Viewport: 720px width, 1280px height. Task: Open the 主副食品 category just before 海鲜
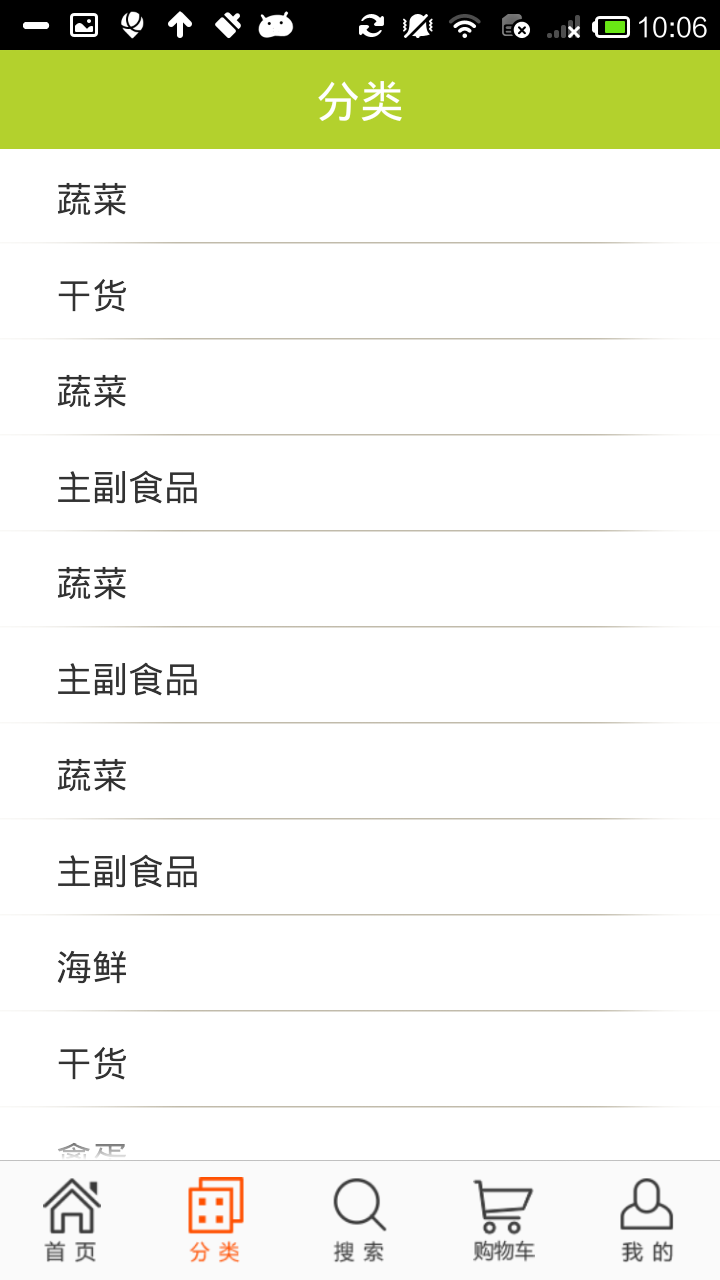360,871
